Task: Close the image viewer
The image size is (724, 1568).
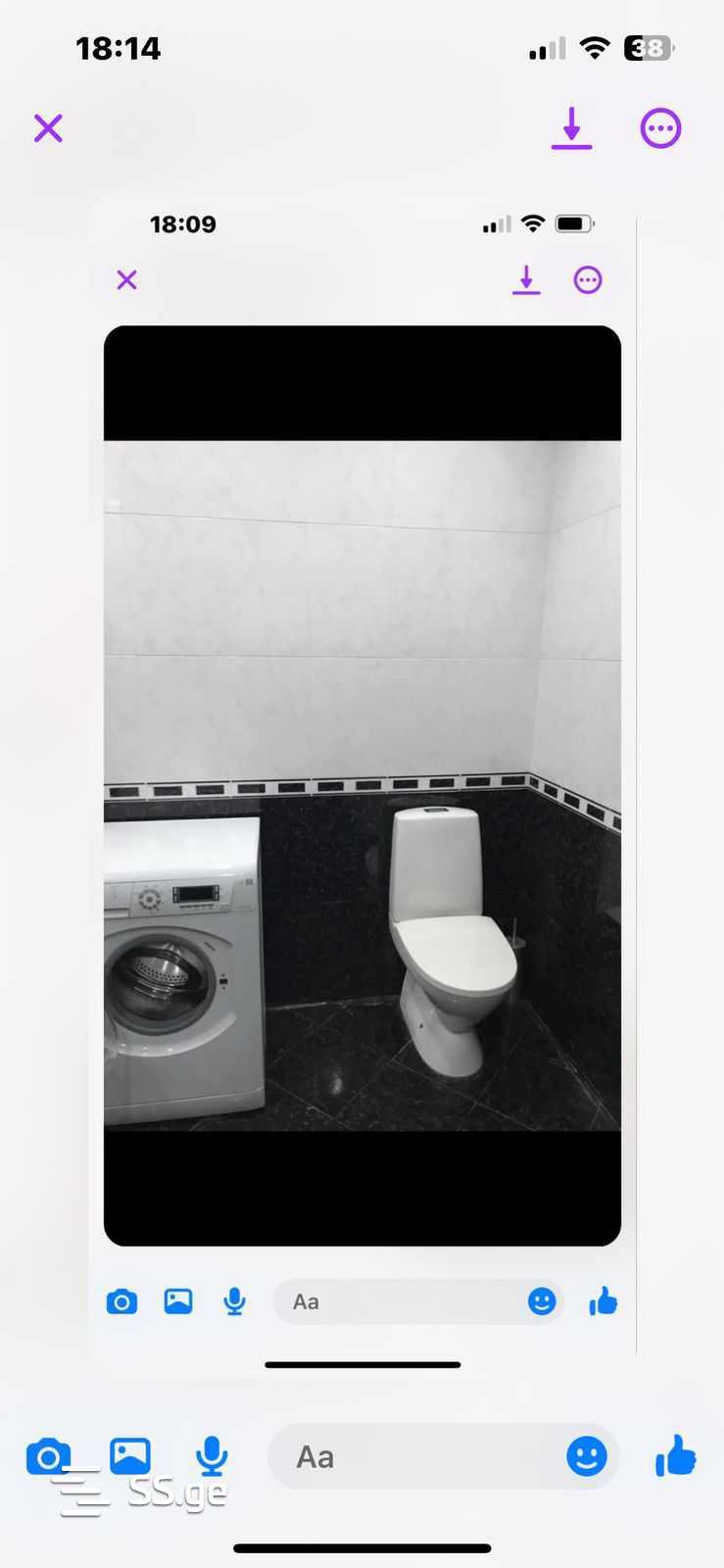Action: point(48,128)
